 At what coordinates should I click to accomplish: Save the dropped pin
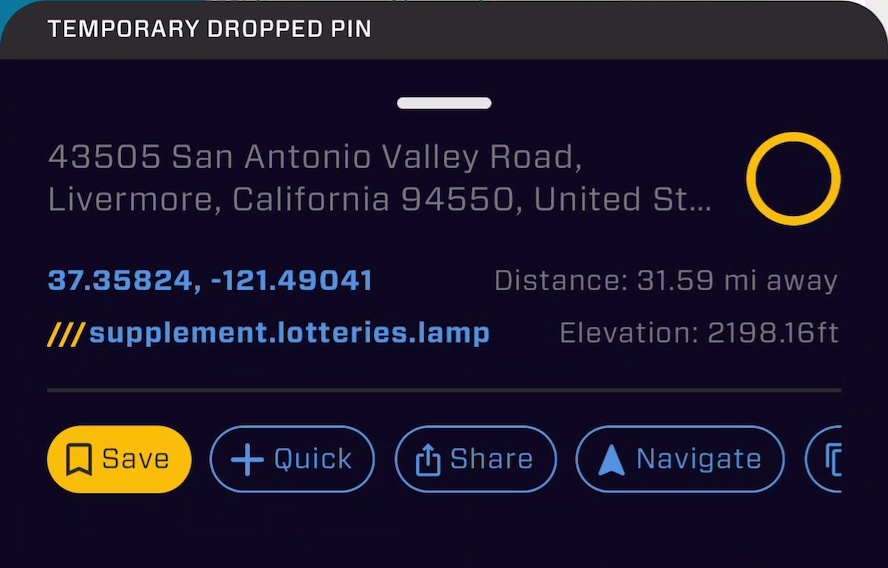(x=118, y=459)
